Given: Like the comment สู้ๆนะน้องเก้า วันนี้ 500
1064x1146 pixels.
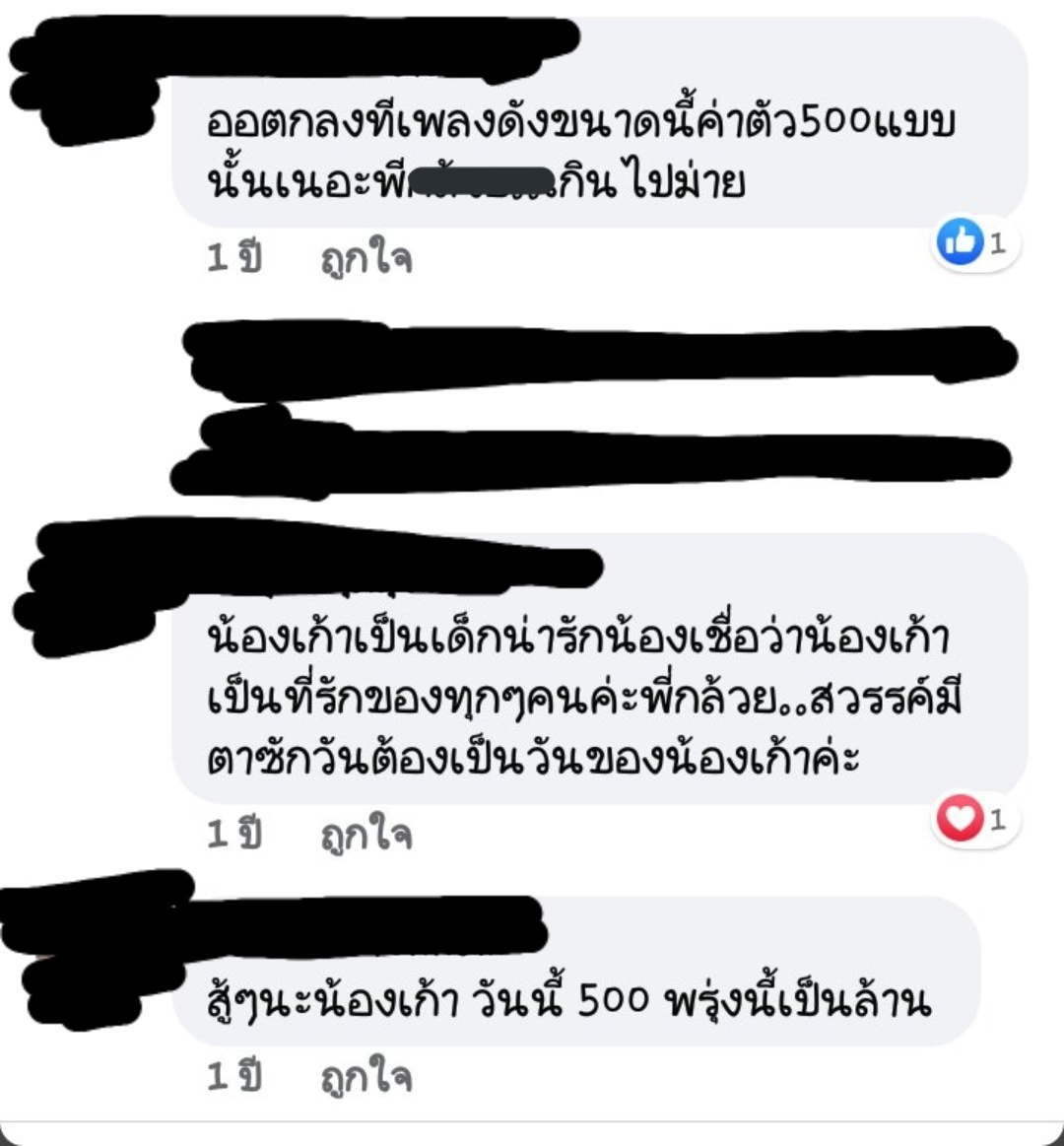Looking at the screenshot, I should pos(366,1077).
